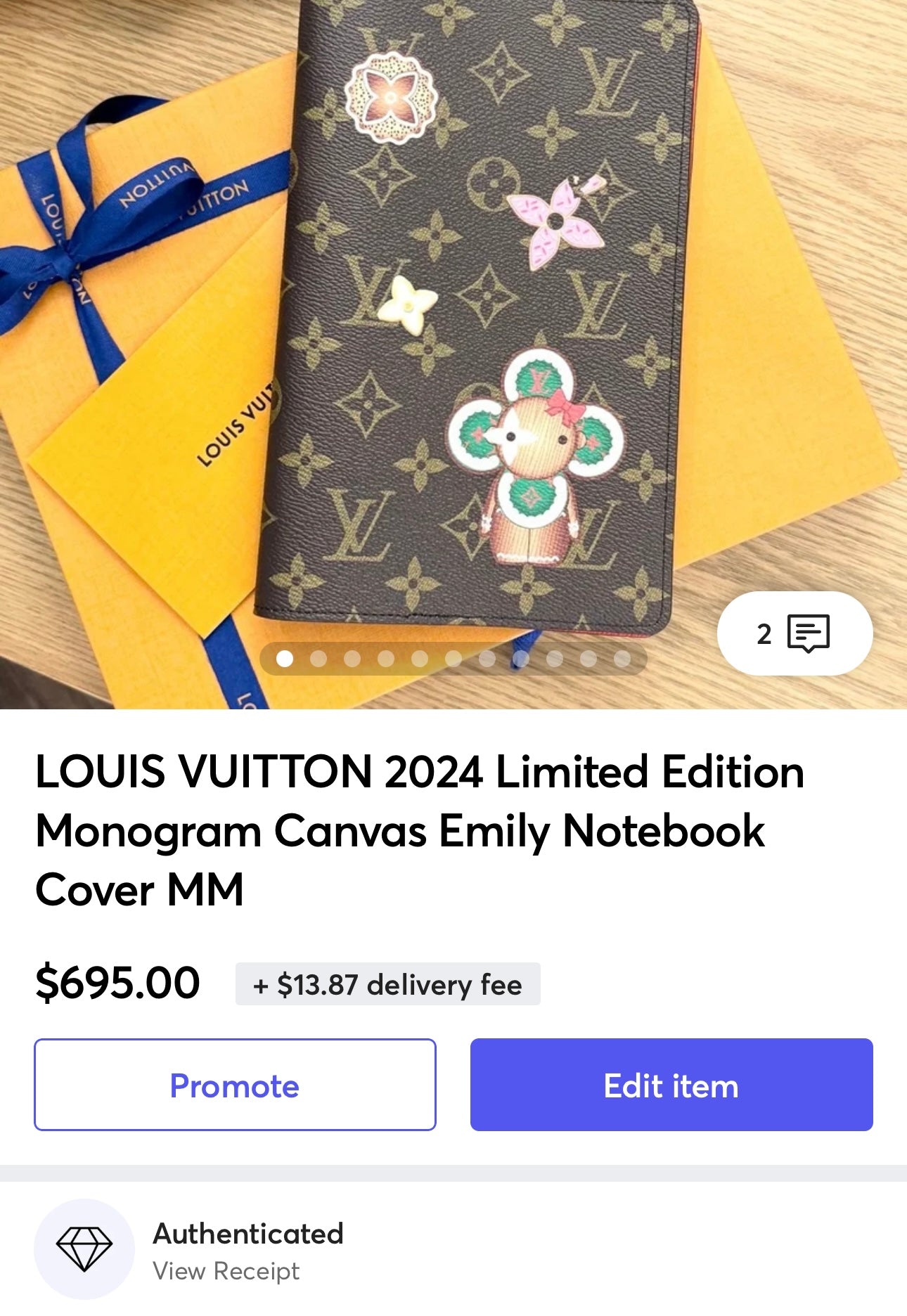The width and height of the screenshot is (907, 1316).
Task: Tap Edit item button
Action: [x=671, y=1085]
